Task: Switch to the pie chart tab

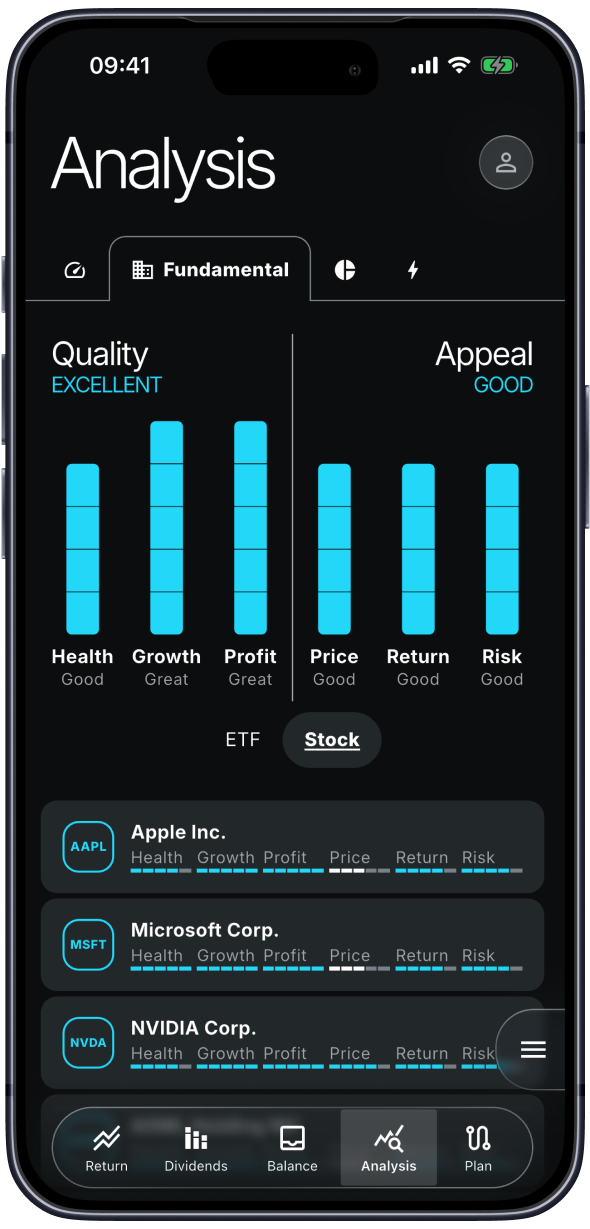Action: [x=345, y=270]
